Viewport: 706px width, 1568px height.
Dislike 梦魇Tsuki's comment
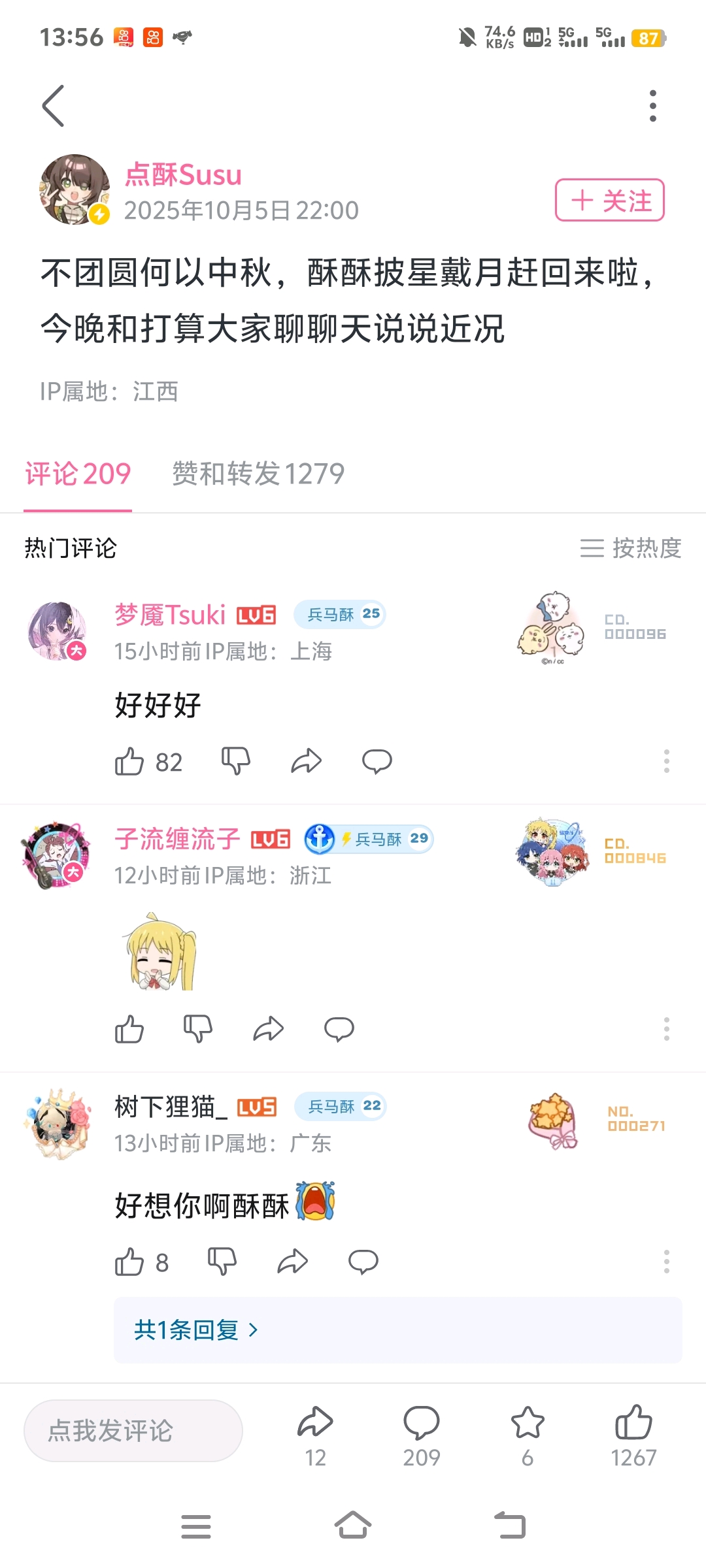[236, 762]
